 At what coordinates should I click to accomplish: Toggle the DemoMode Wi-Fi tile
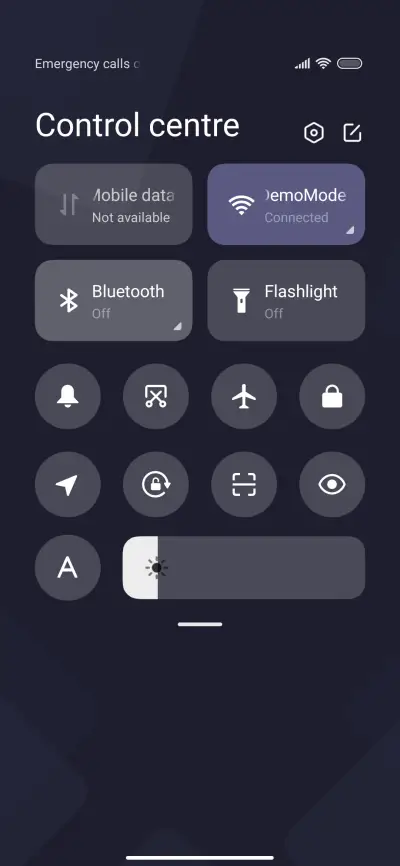(x=286, y=204)
